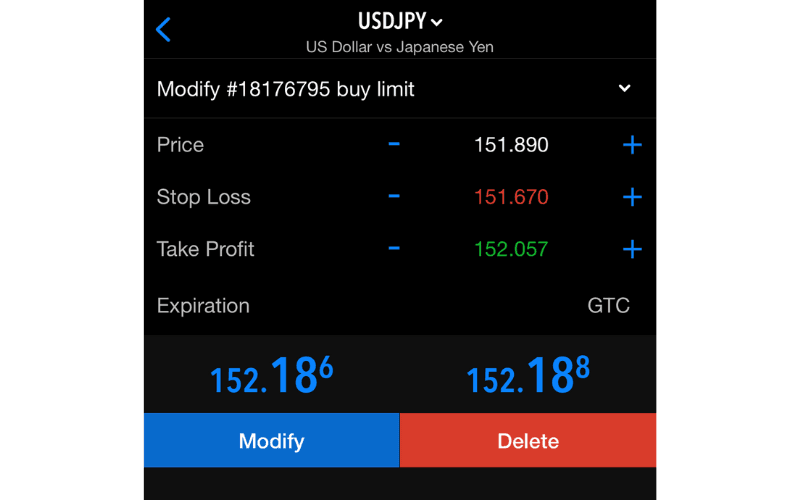800x500 pixels.
Task: Increase the Stop Loss value
Action: 631,197
